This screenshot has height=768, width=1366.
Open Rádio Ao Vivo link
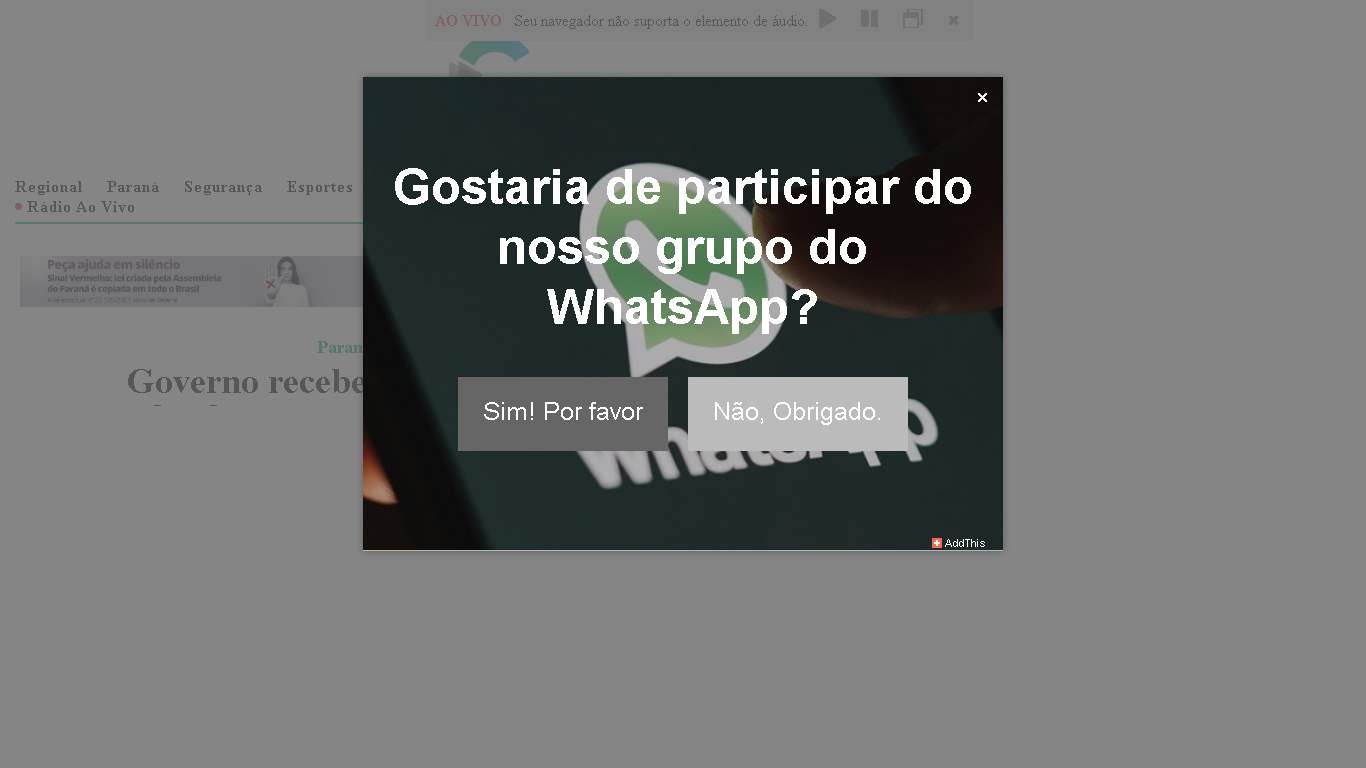click(x=80, y=207)
